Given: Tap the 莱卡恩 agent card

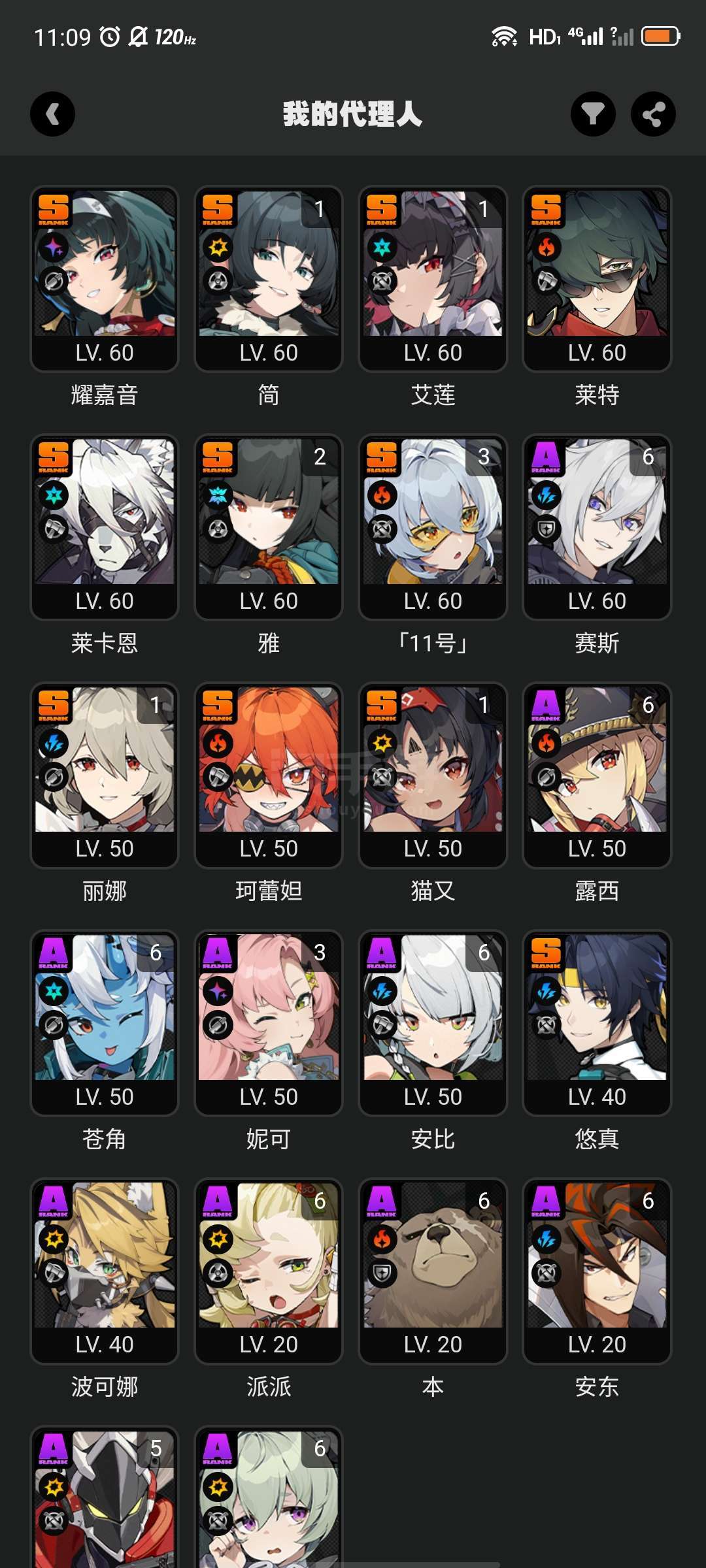Looking at the screenshot, I should click(105, 527).
